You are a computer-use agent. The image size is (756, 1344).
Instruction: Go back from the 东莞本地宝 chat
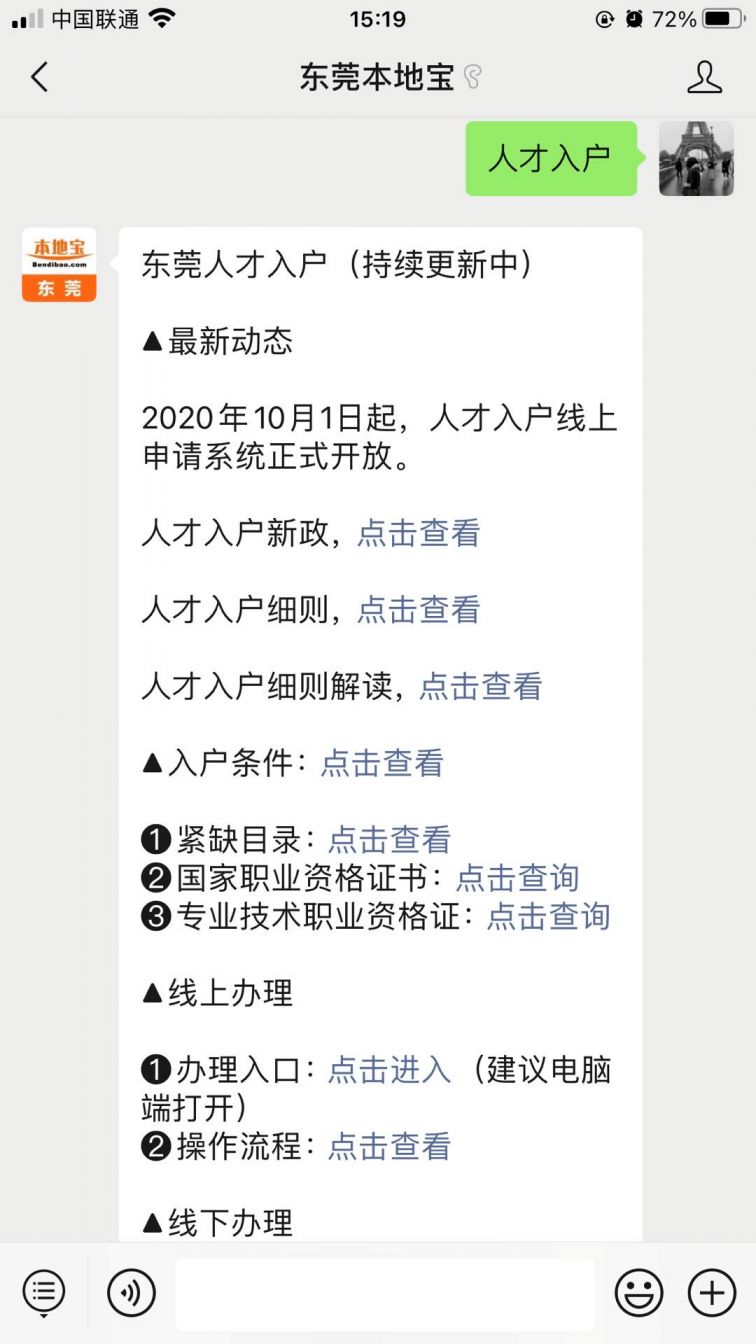[39, 77]
